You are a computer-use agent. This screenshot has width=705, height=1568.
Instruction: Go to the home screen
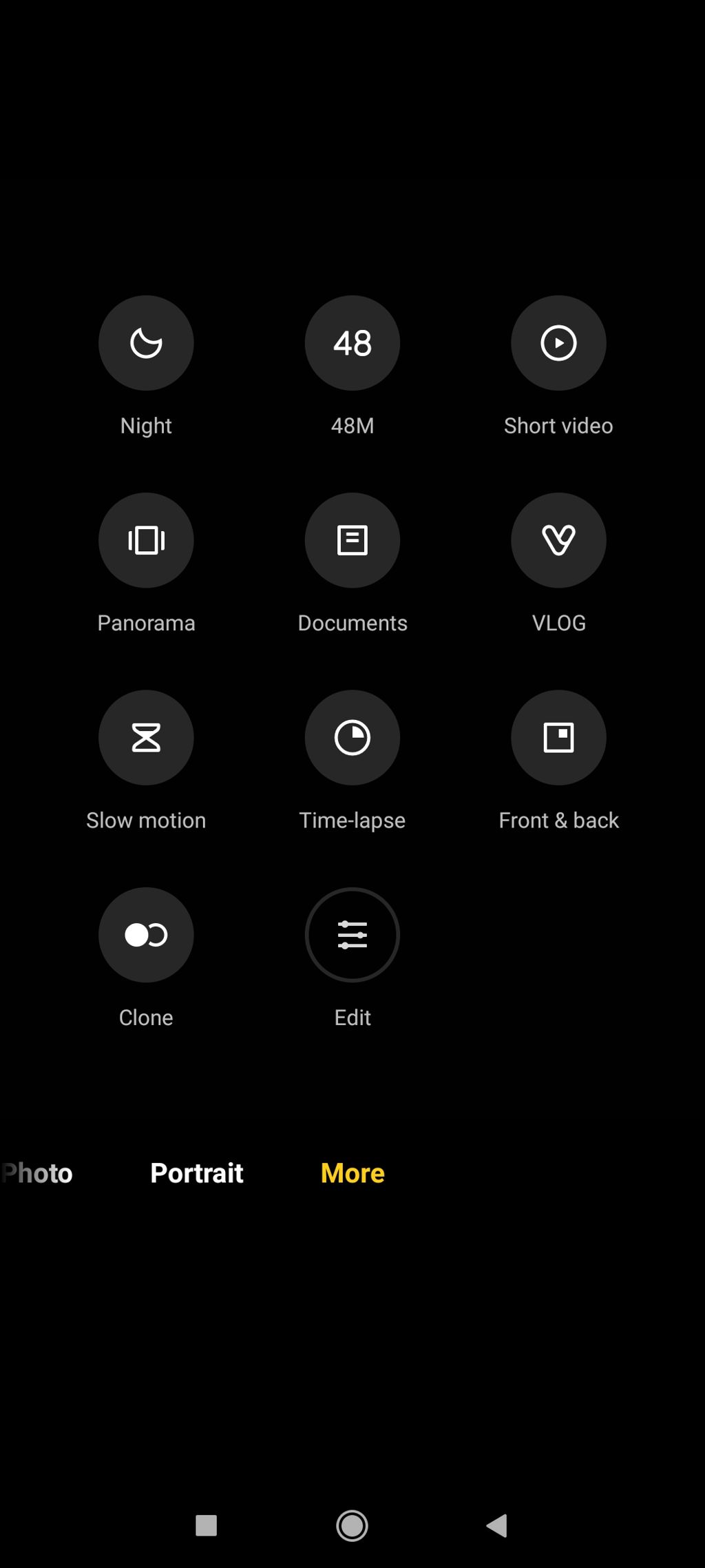(x=352, y=1525)
